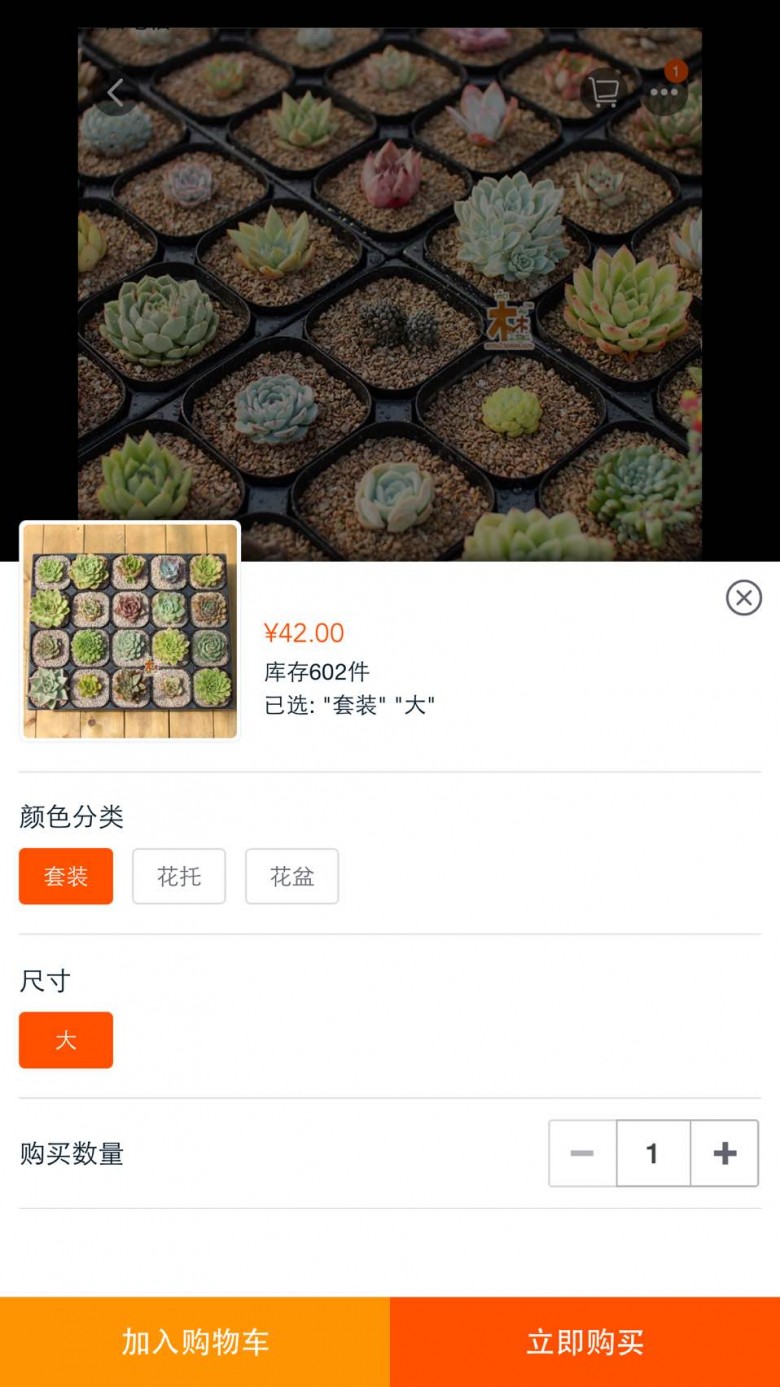
Task: Increase purchase quantity with plus button
Action: [x=725, y=1154]
